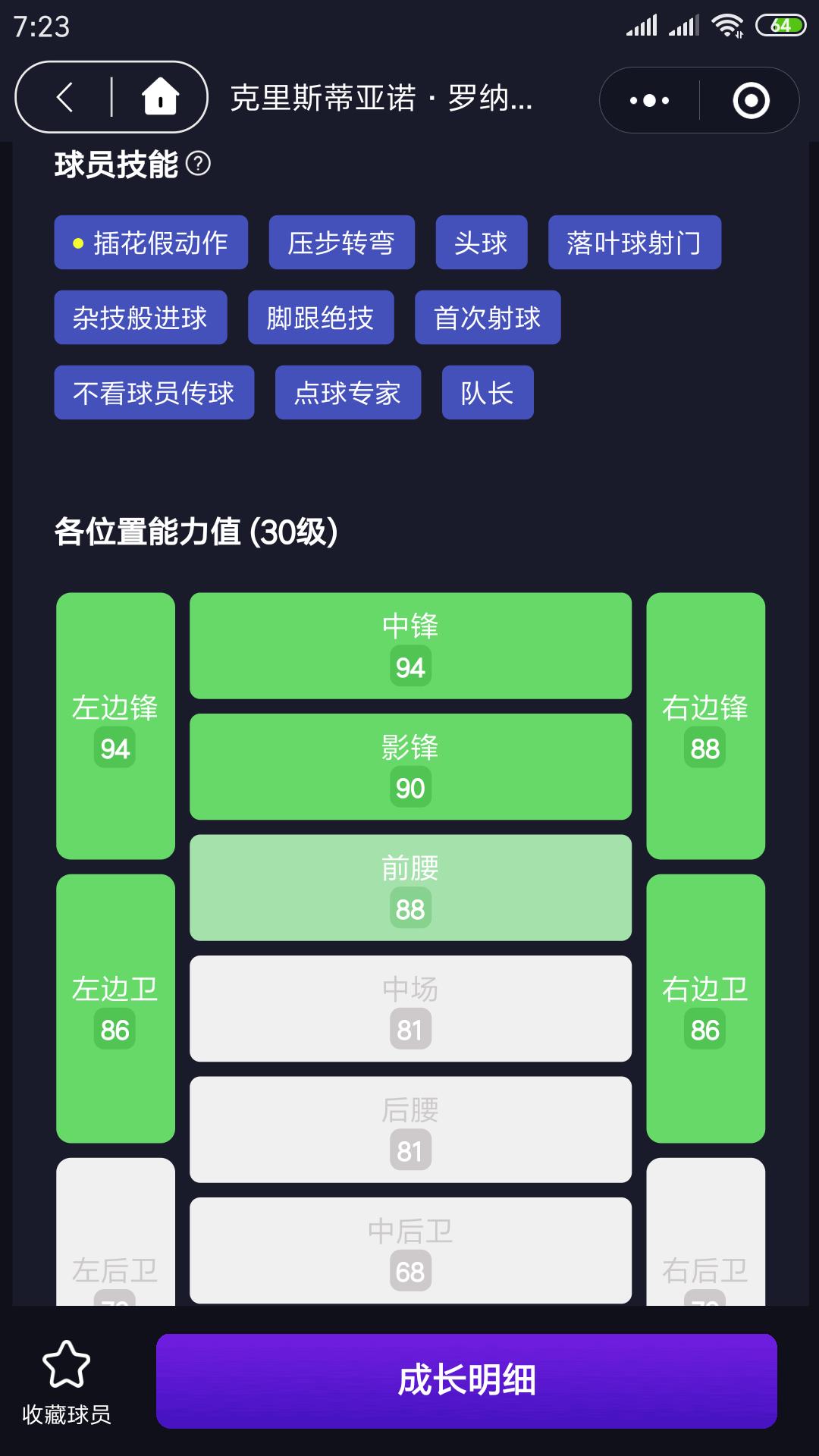The width and height of the screenshot is (819, 1456).
Task: Tap the back arrow in the top bar
Action: tap(64, 99)
